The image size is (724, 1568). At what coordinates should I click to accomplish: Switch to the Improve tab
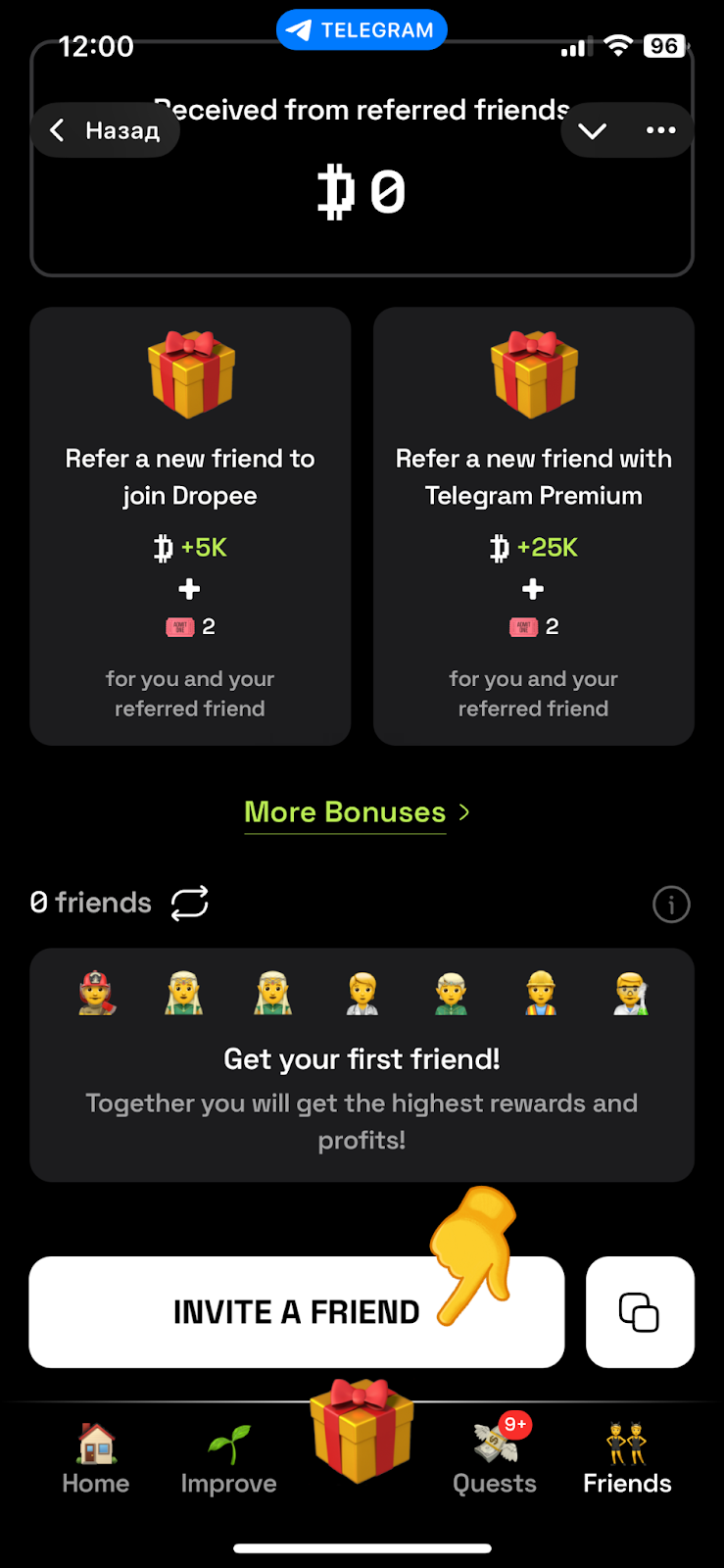[228, 1459]
